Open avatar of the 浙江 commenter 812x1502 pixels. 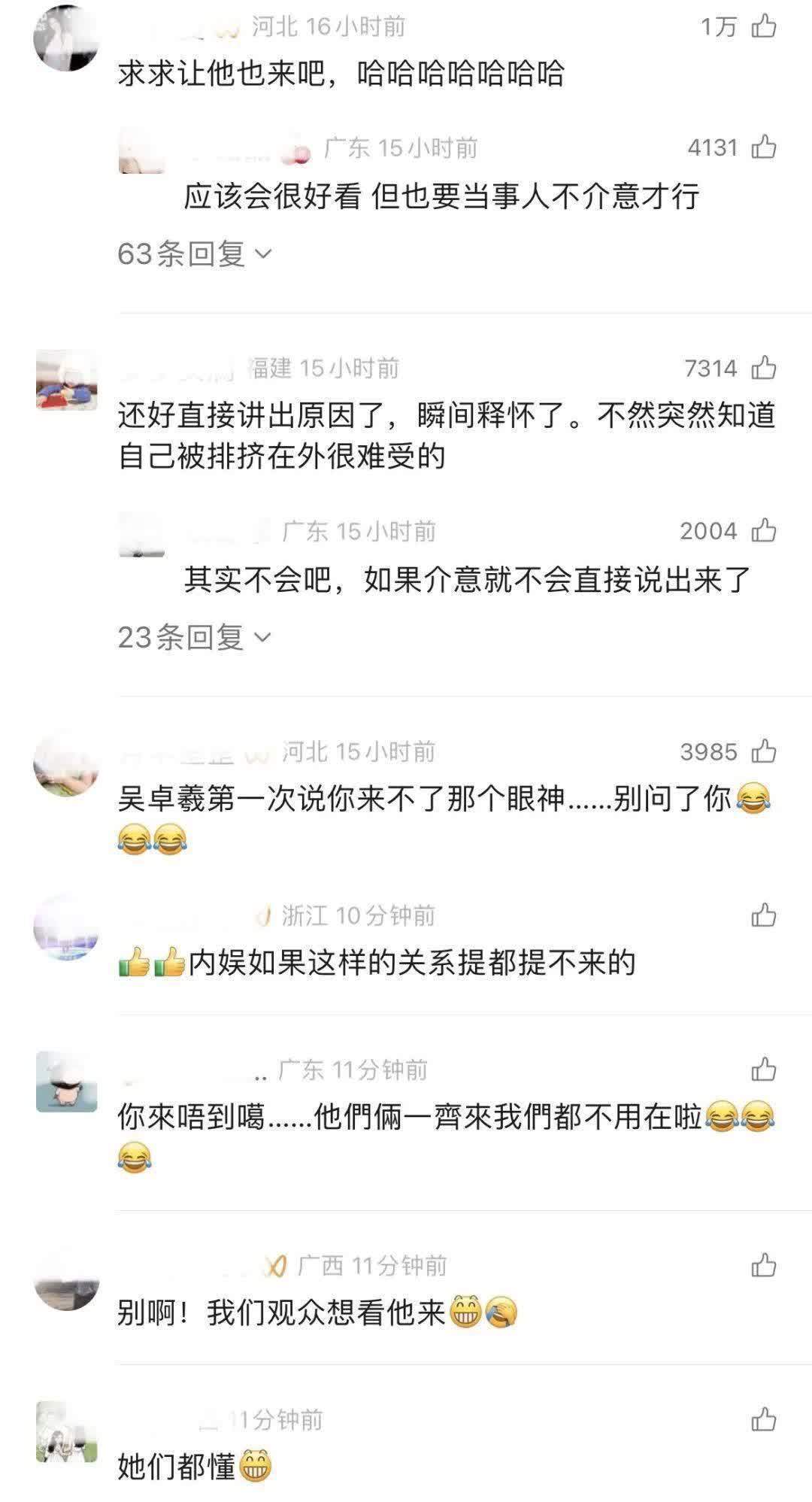pos(66,929)
